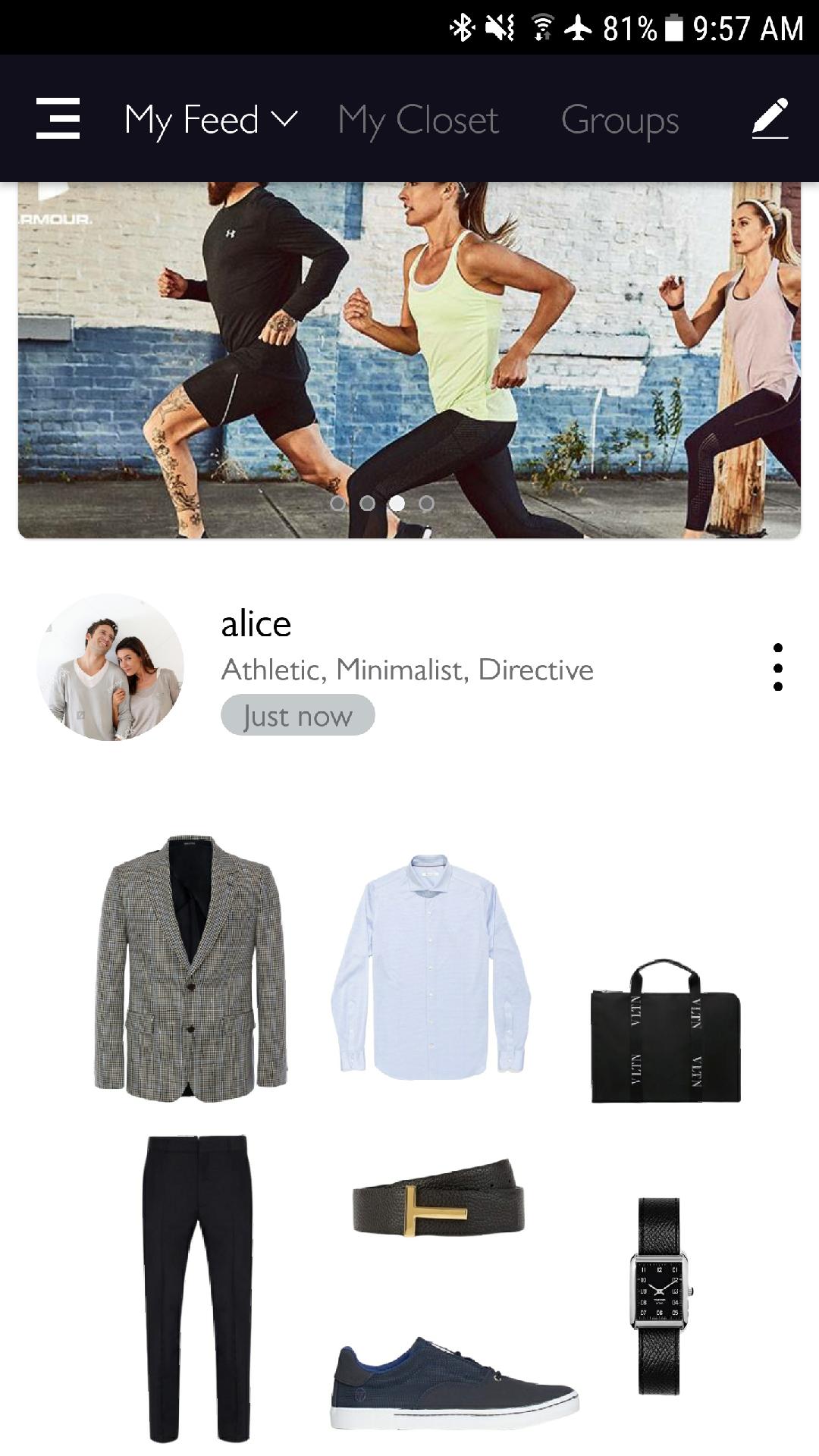View the black leather strap watch

click(659, 1295)
